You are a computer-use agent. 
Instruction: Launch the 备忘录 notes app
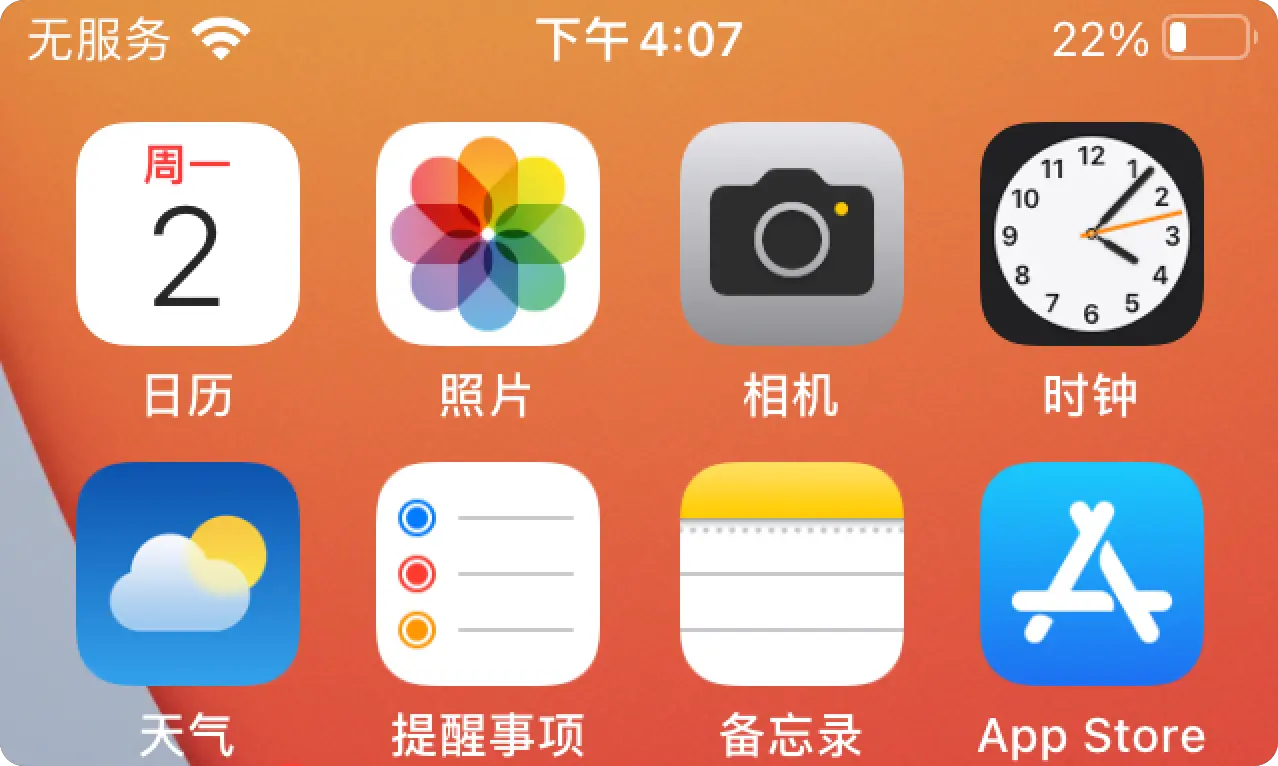pos(791,574)
